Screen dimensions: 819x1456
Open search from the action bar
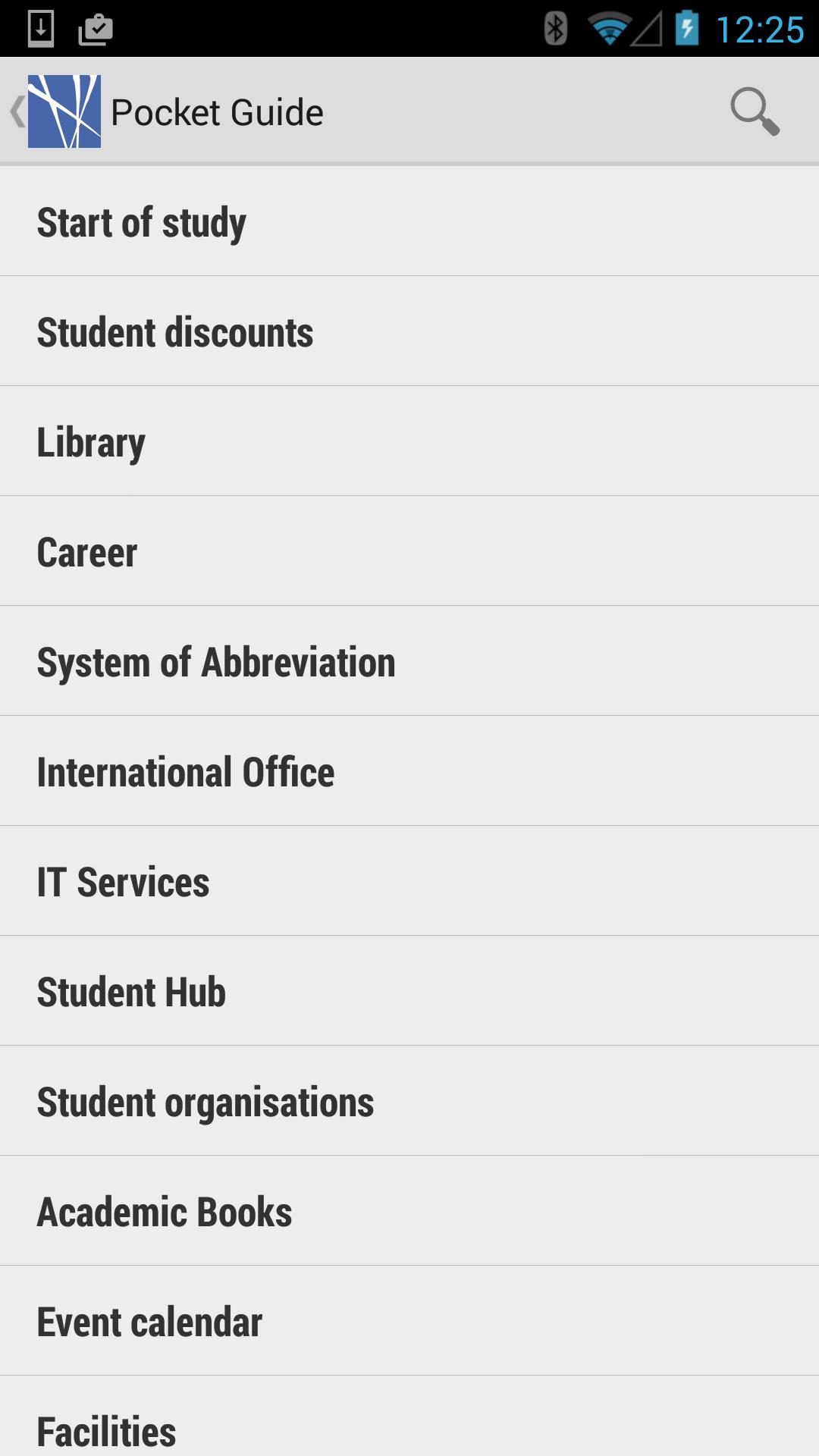(x=754, y=110)
